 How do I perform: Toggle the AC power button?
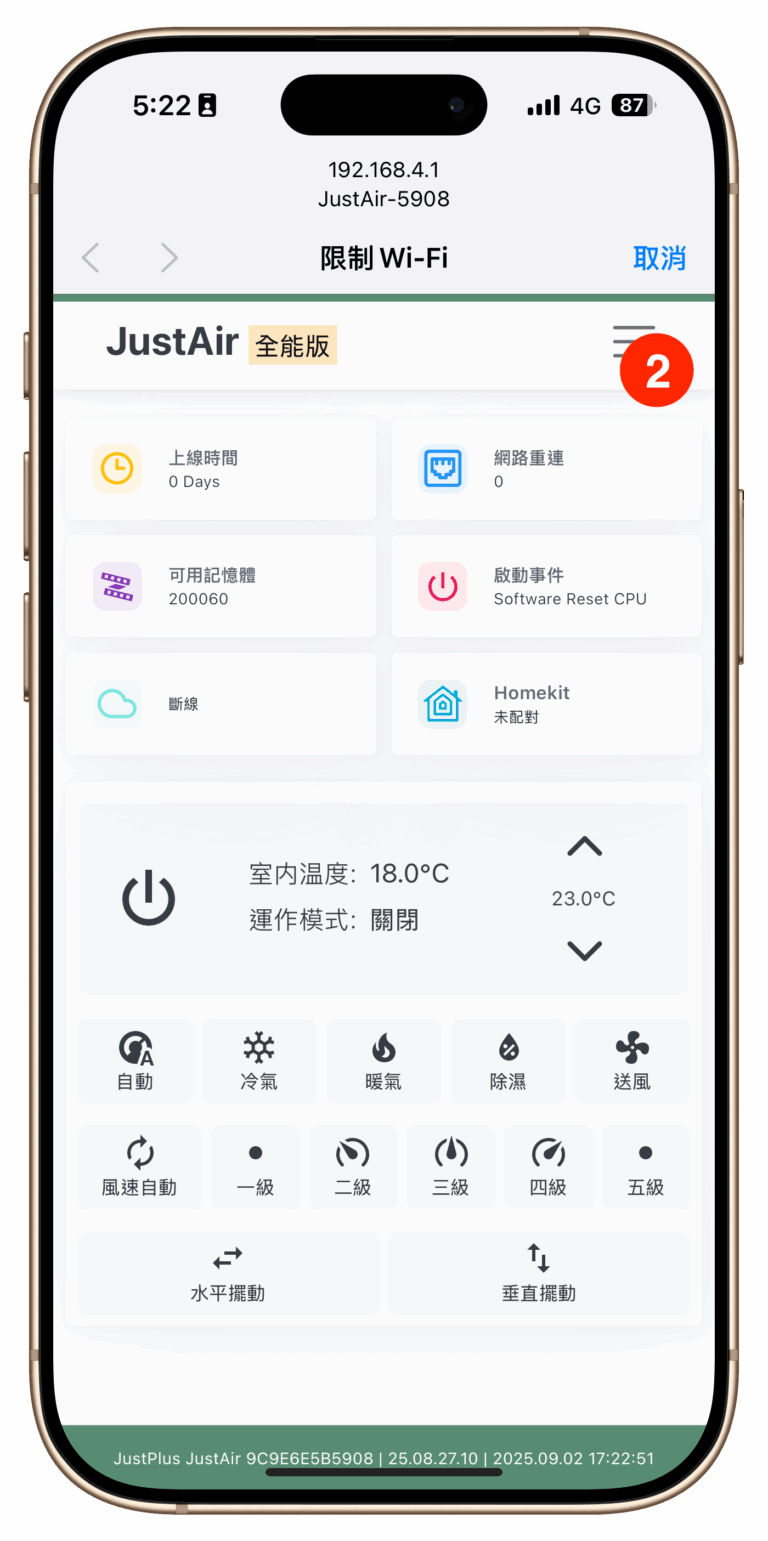coord(149,897)
